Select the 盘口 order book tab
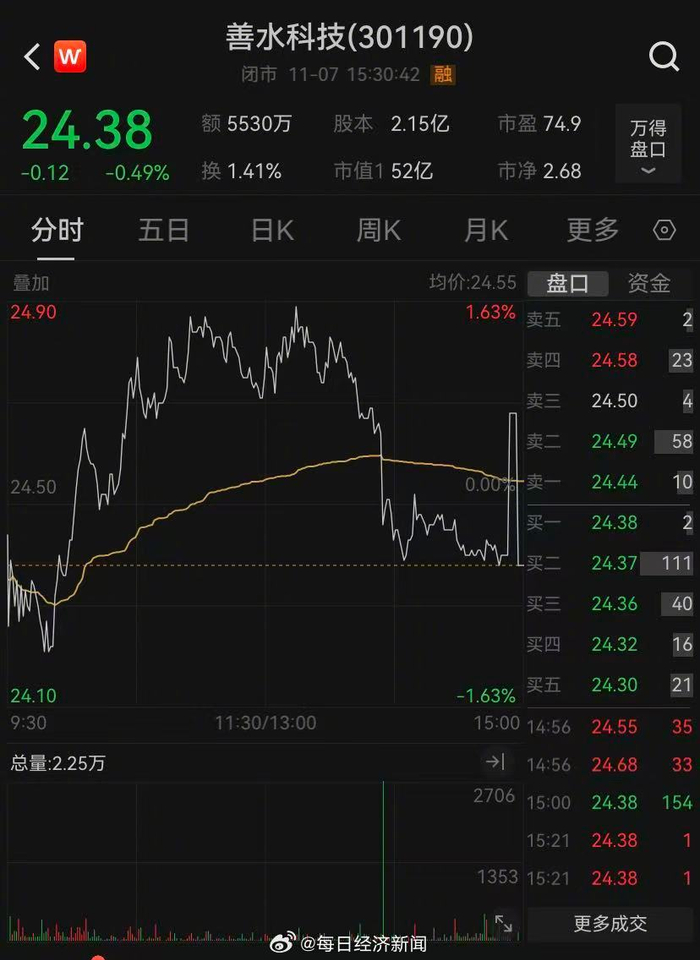 568,283
